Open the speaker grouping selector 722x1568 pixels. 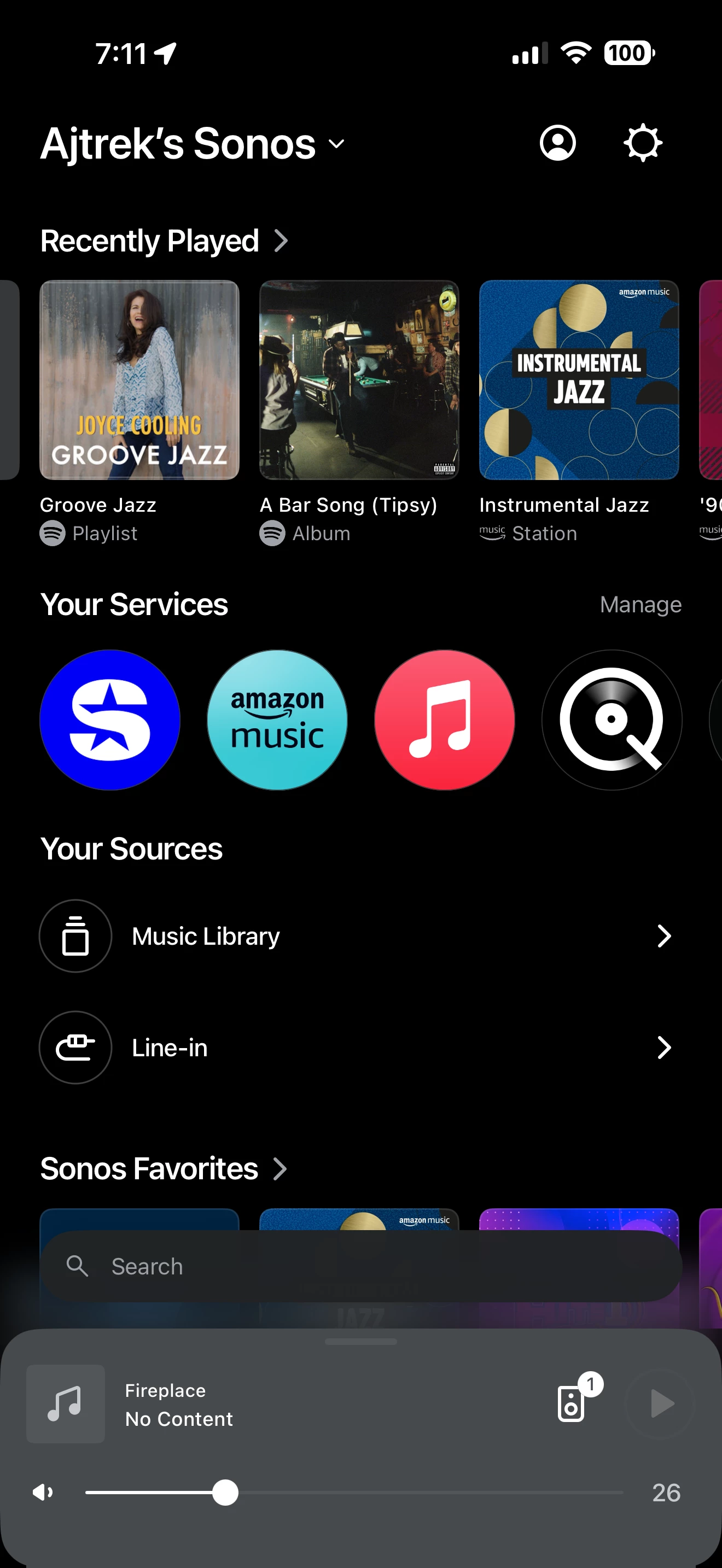572,1403
